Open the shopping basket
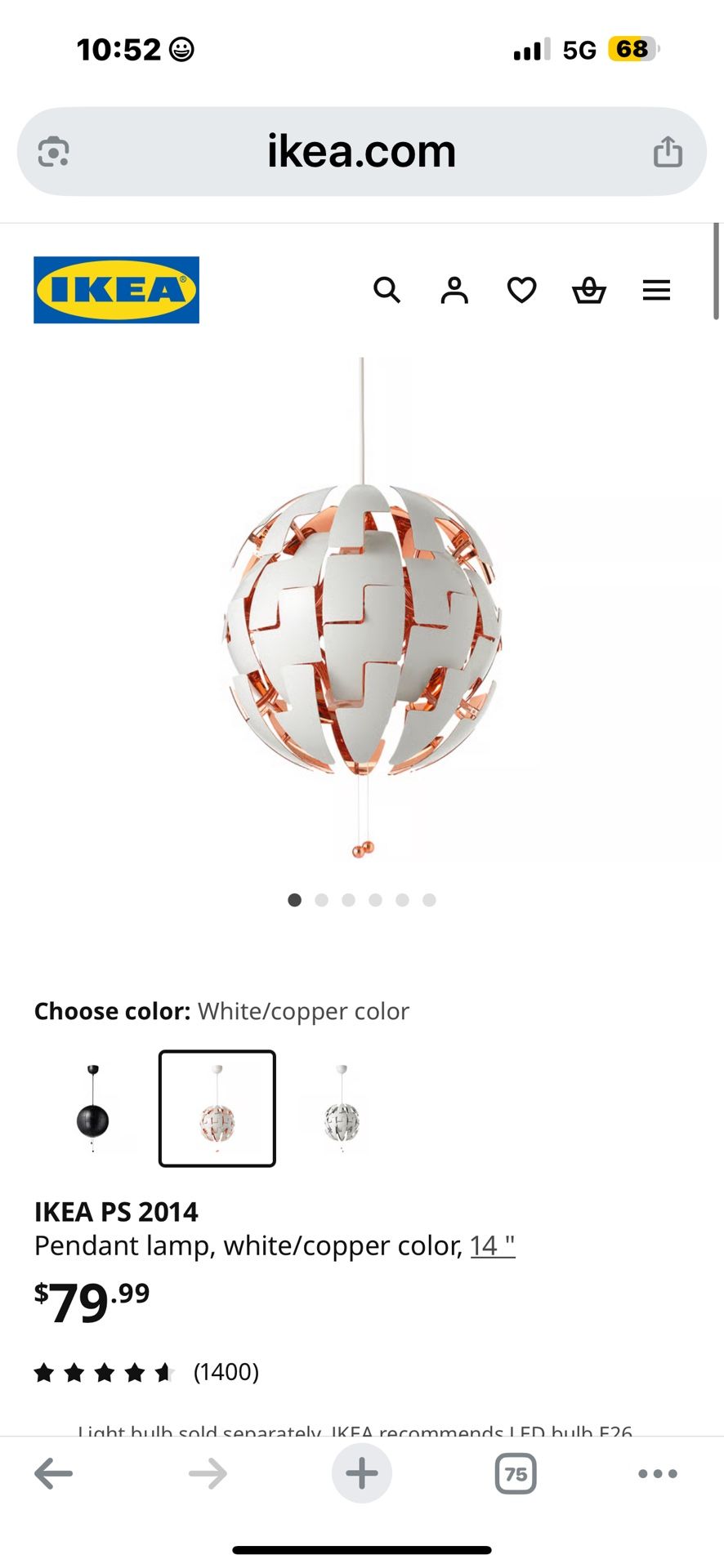Viewport: 724px width, 1568px height. (588, 290)
